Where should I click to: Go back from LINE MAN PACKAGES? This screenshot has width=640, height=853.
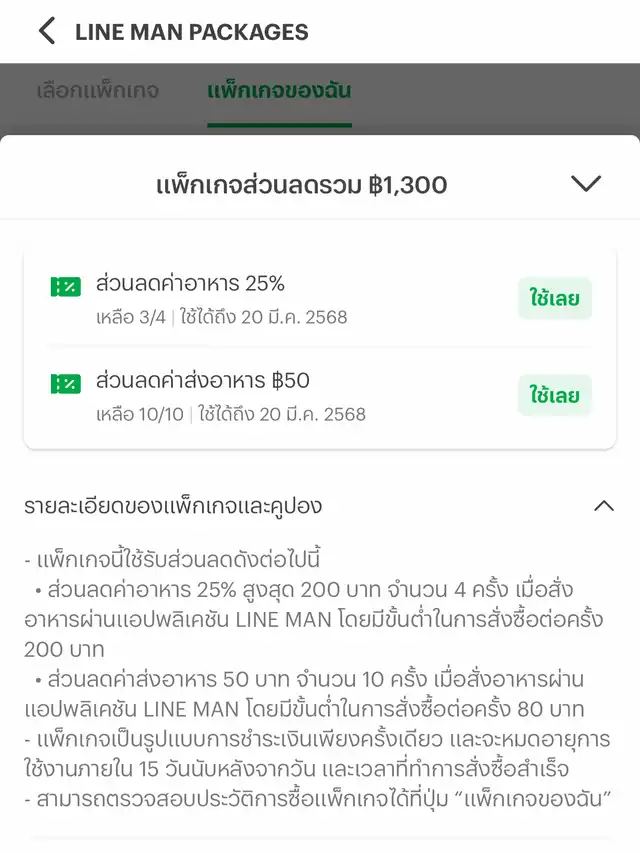click(x=46, y=31)
